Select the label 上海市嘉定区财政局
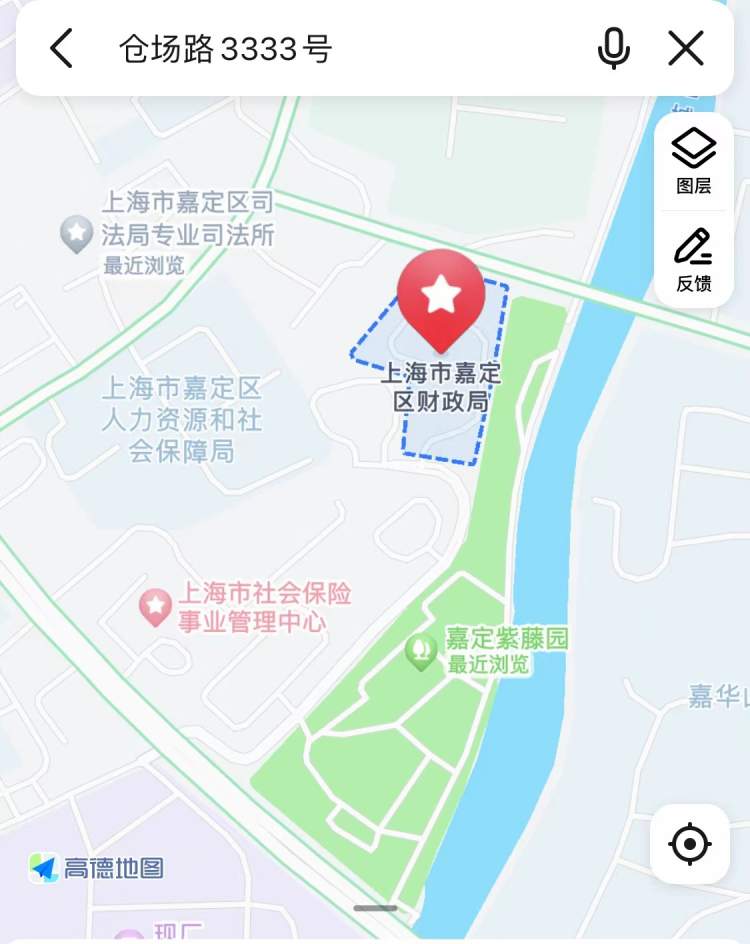Image resolution: width=750 pixels, height=944 pixels. [442, 390]
